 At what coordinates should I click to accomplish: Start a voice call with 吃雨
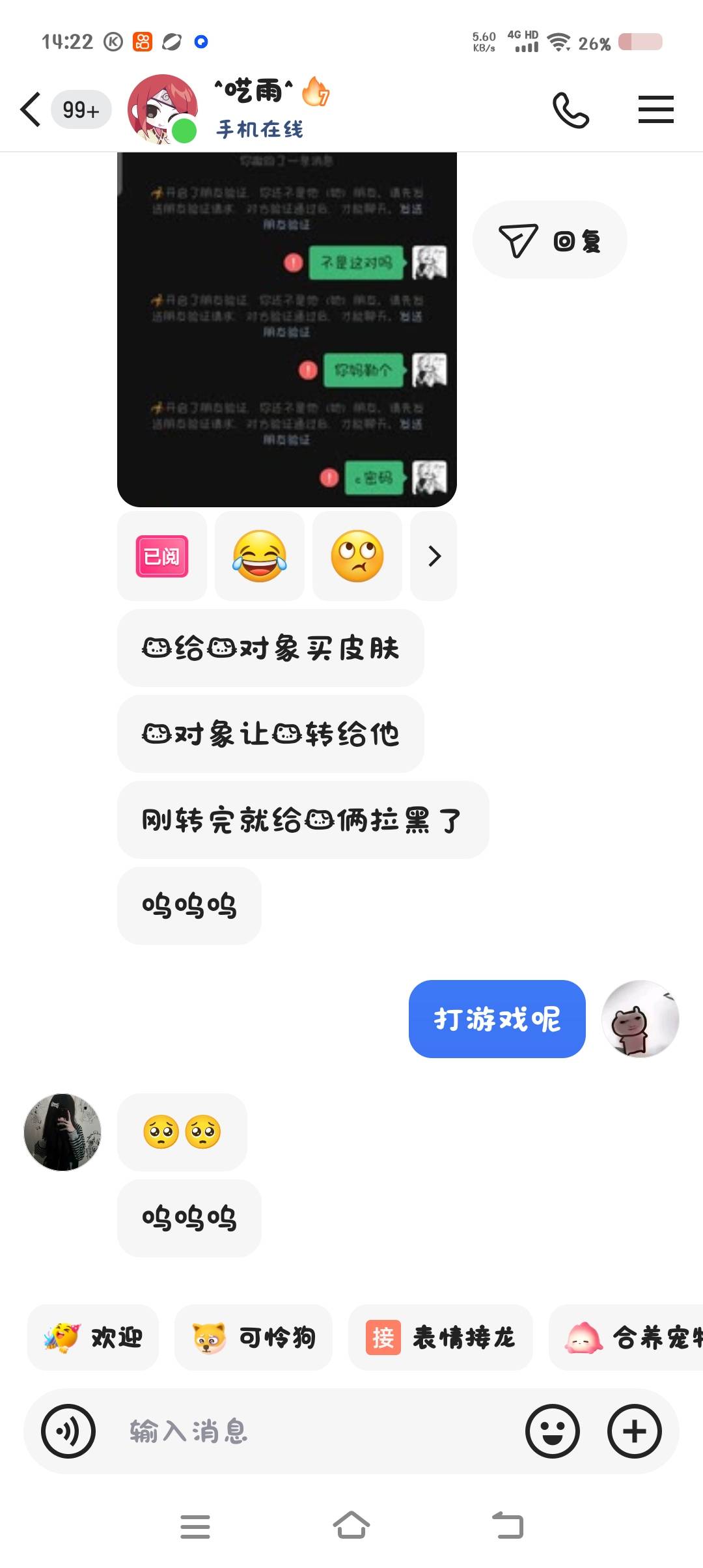(571, 109)
